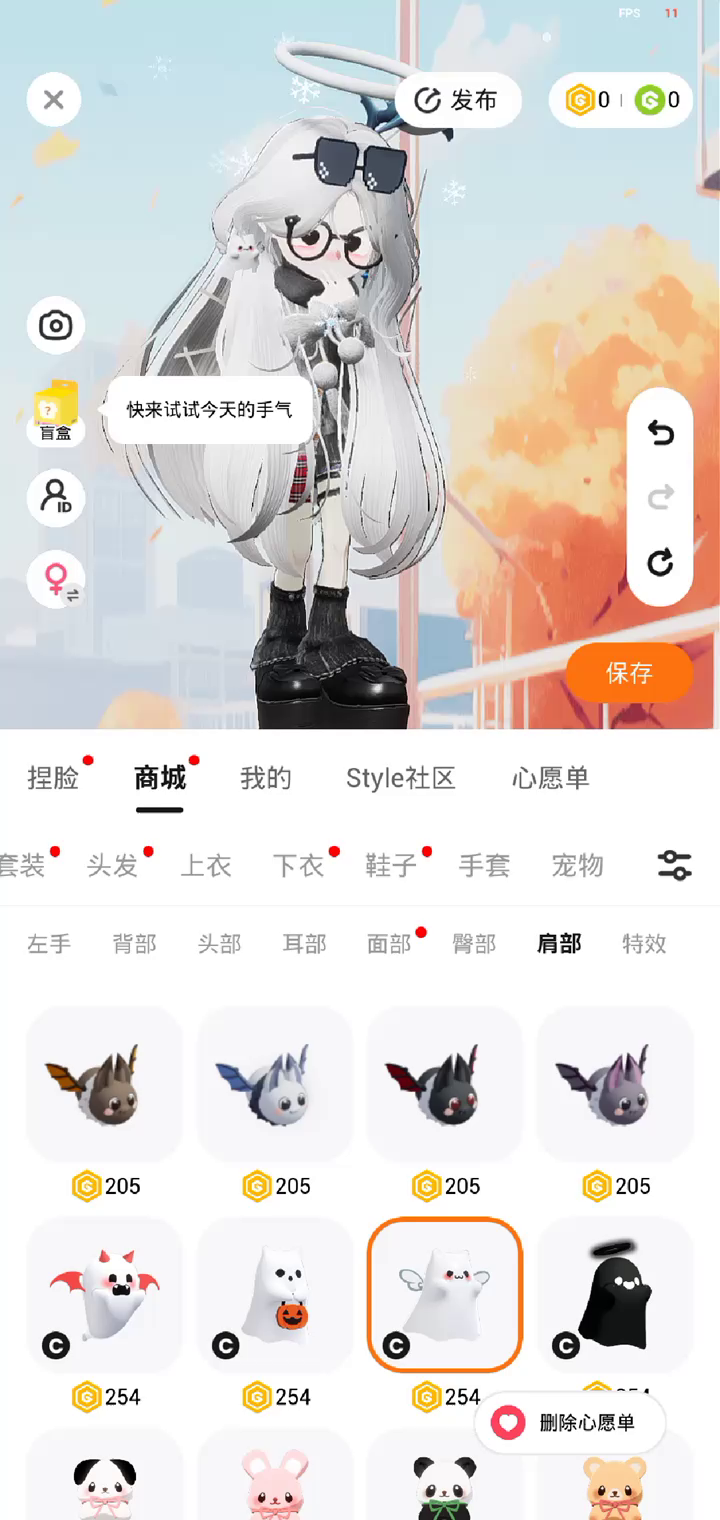Reset the avatar with the refresh arrow
The height and width of the screenshot is (1520, 720).
660,563
